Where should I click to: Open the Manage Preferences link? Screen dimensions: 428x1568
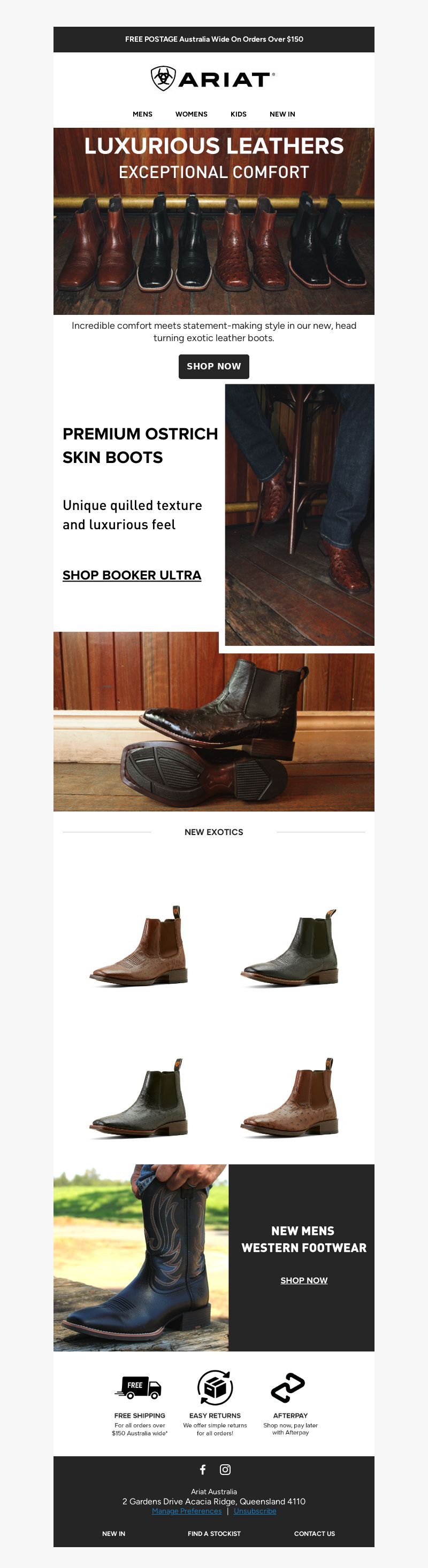186,1511
